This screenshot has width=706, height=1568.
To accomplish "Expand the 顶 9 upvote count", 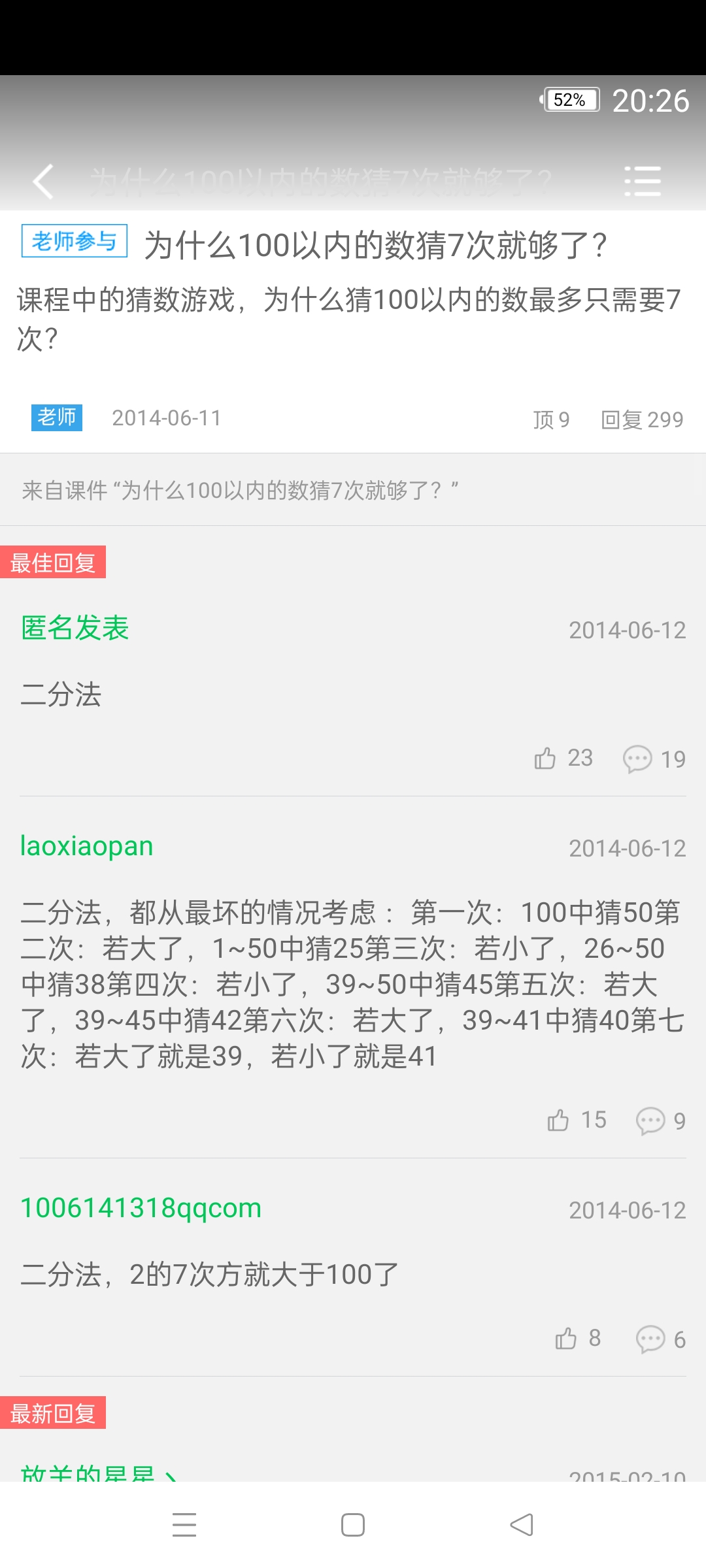I will pos(549,419).
